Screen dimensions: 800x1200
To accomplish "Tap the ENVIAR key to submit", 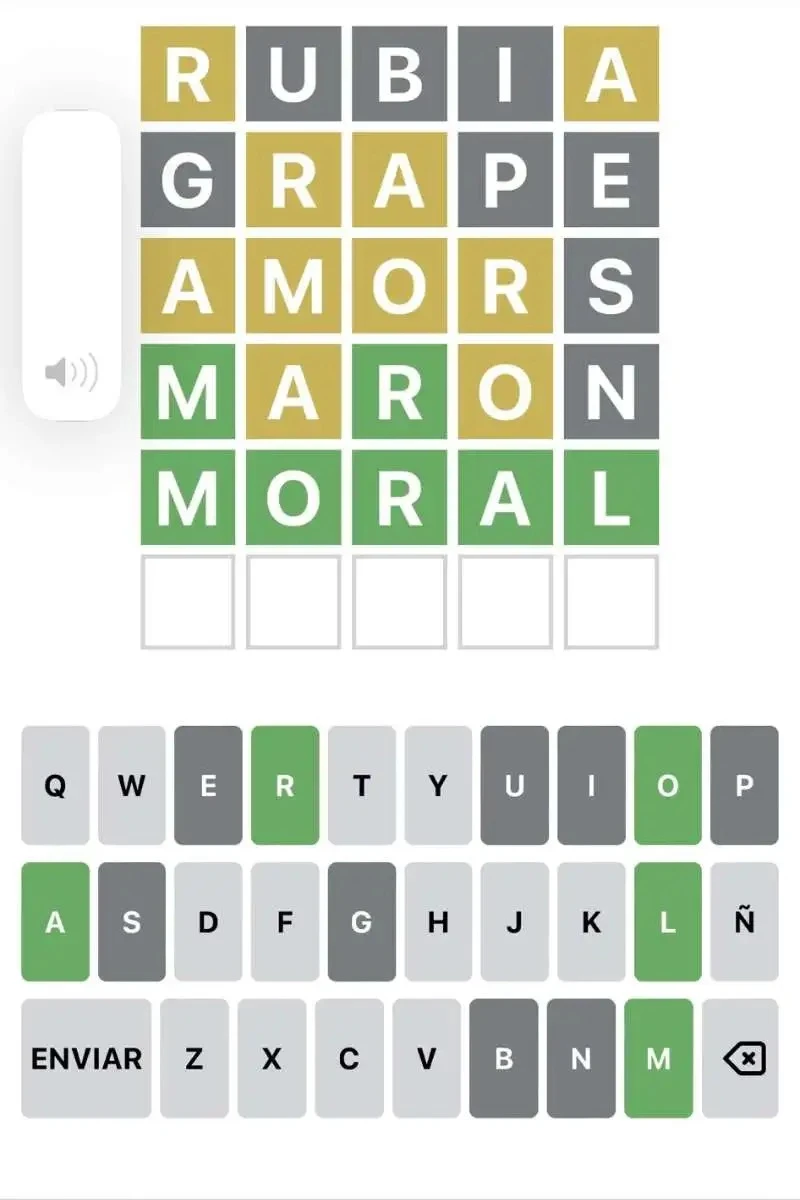I will (x=86, y=1058).
